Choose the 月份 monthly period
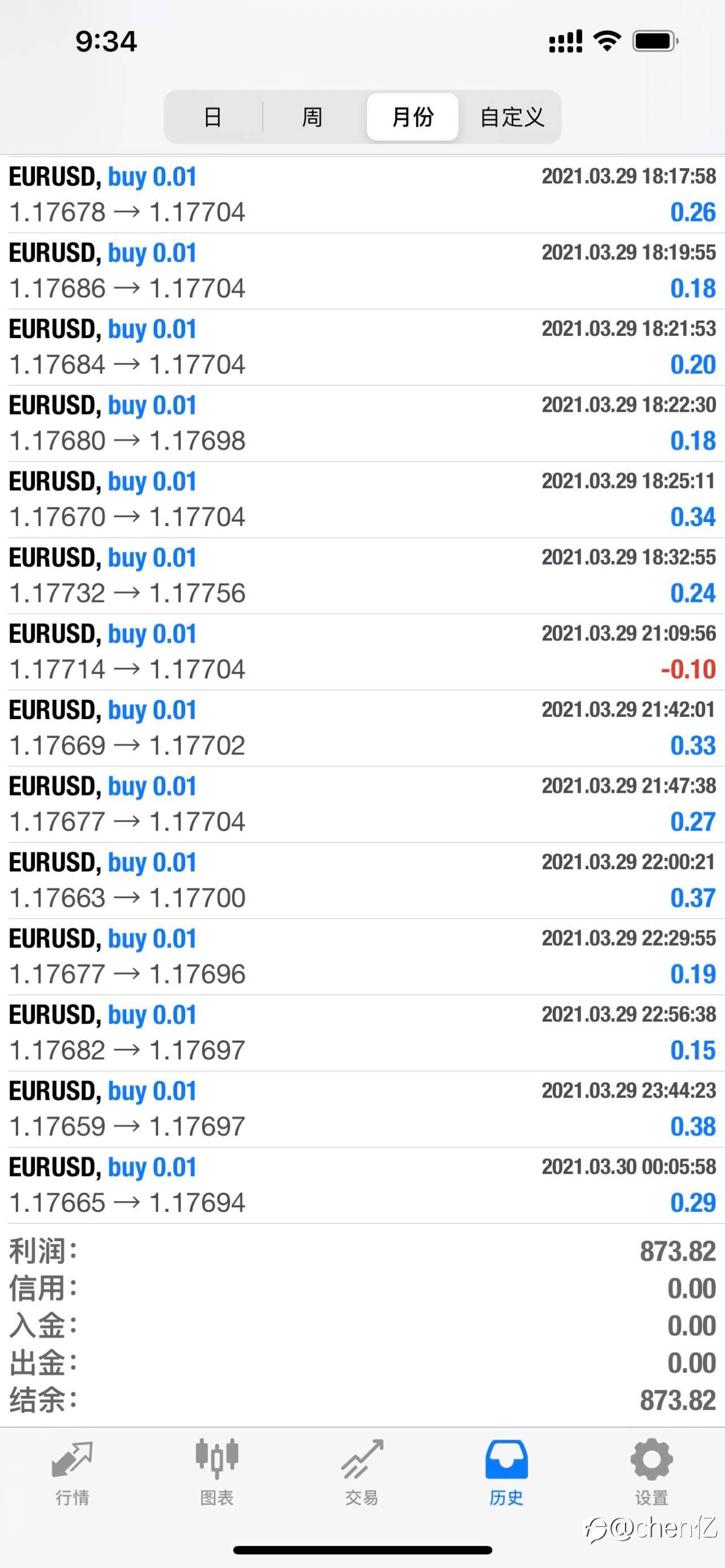The width and height of the screenshot is (725, 1568). tap(413, 117)
